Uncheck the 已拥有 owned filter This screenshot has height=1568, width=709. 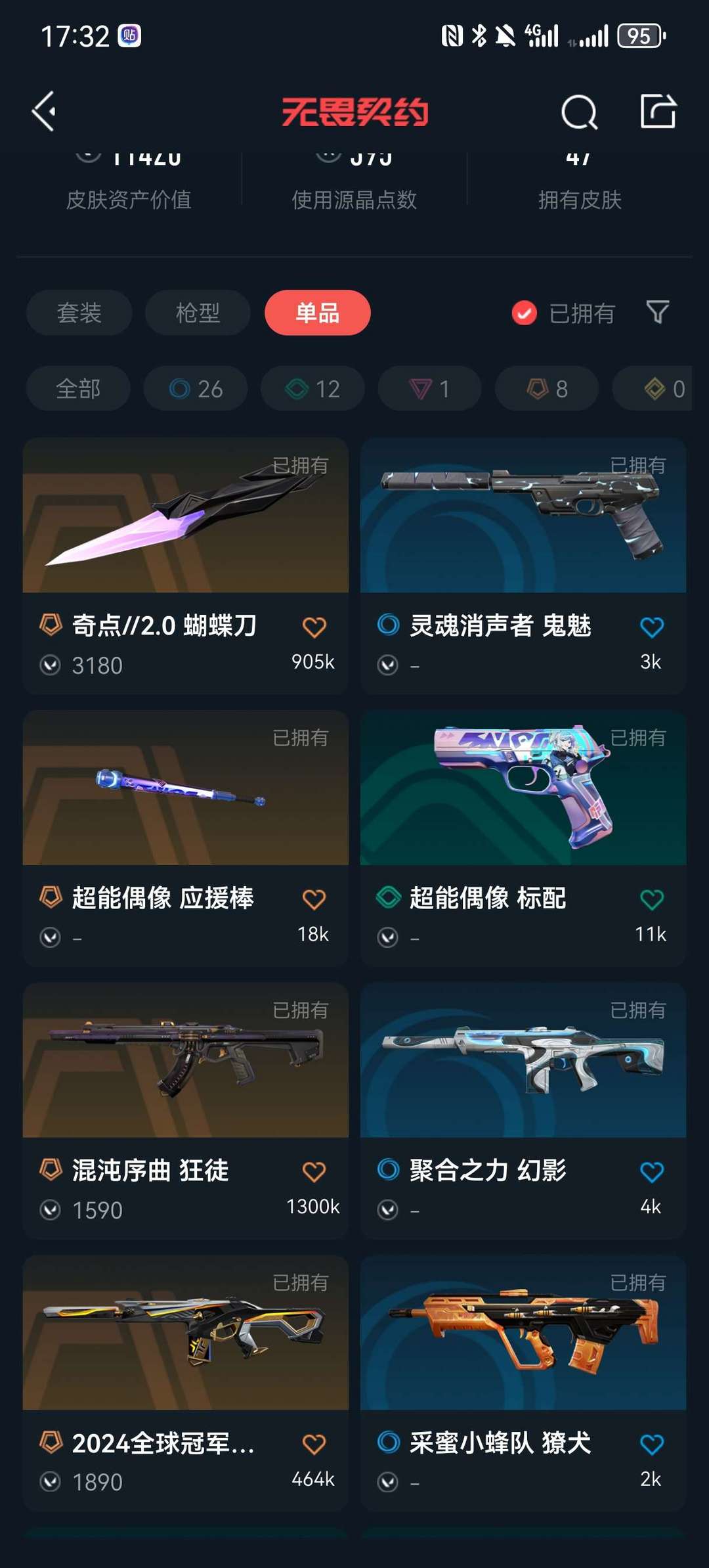(563, 313)
